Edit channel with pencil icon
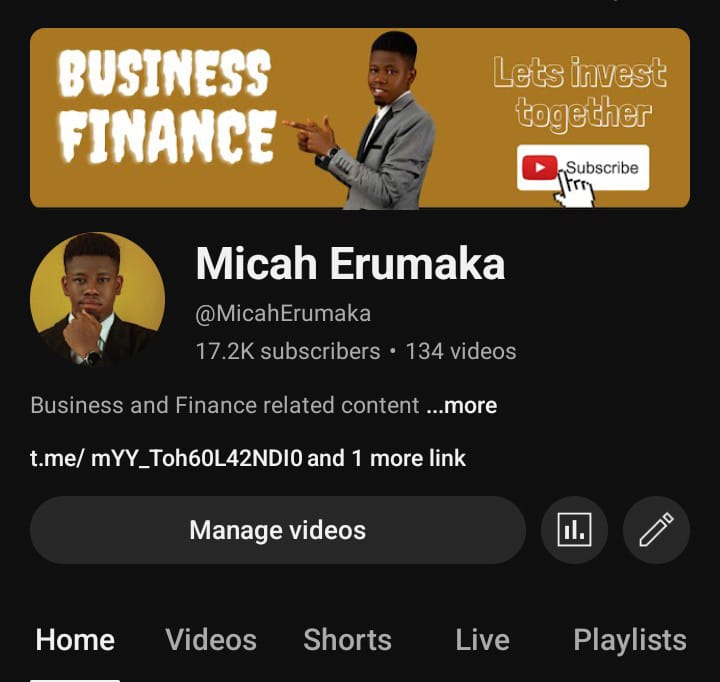 (656, 530)
